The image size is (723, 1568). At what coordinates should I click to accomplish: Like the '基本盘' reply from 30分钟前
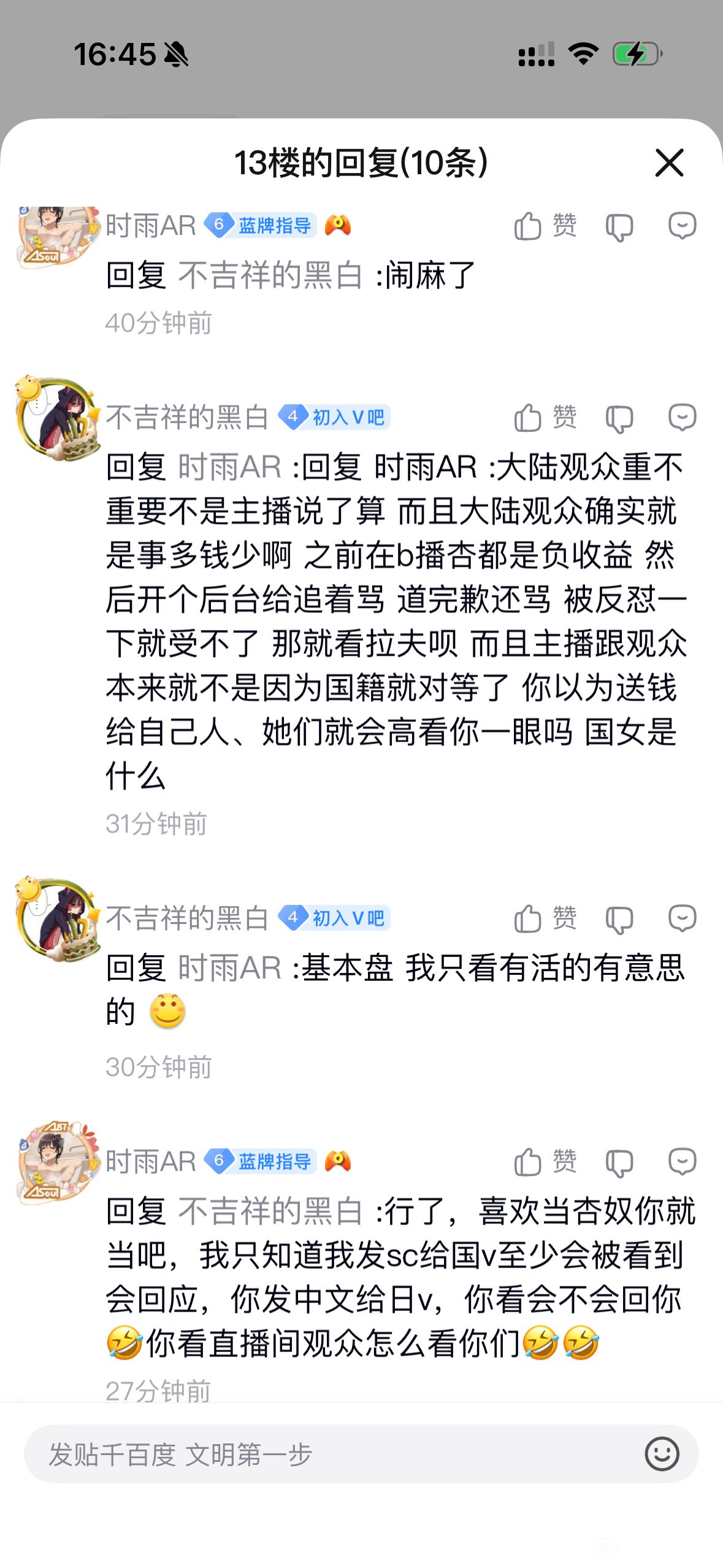click(545, 919)
